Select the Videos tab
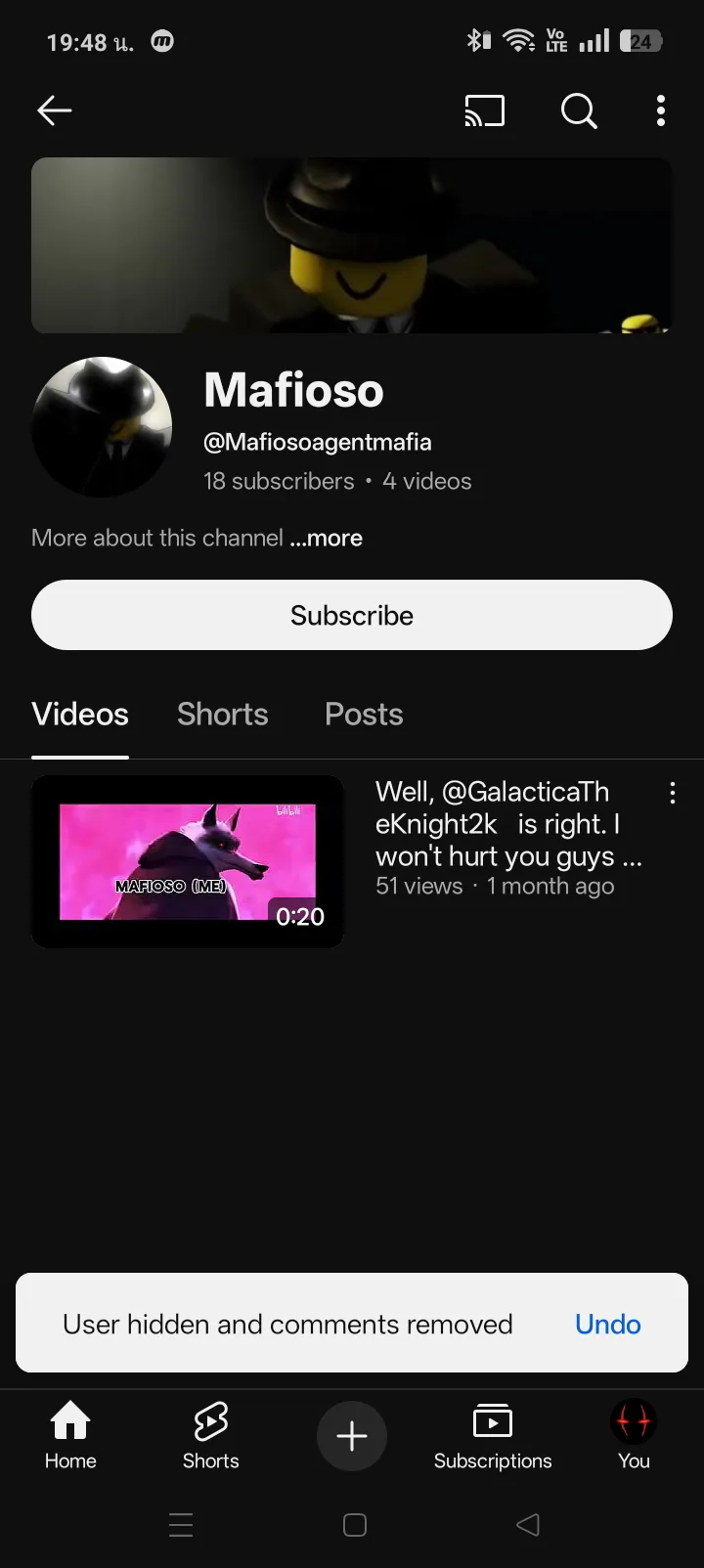This screenshot has width=704, height=1568. click(80, 715)
